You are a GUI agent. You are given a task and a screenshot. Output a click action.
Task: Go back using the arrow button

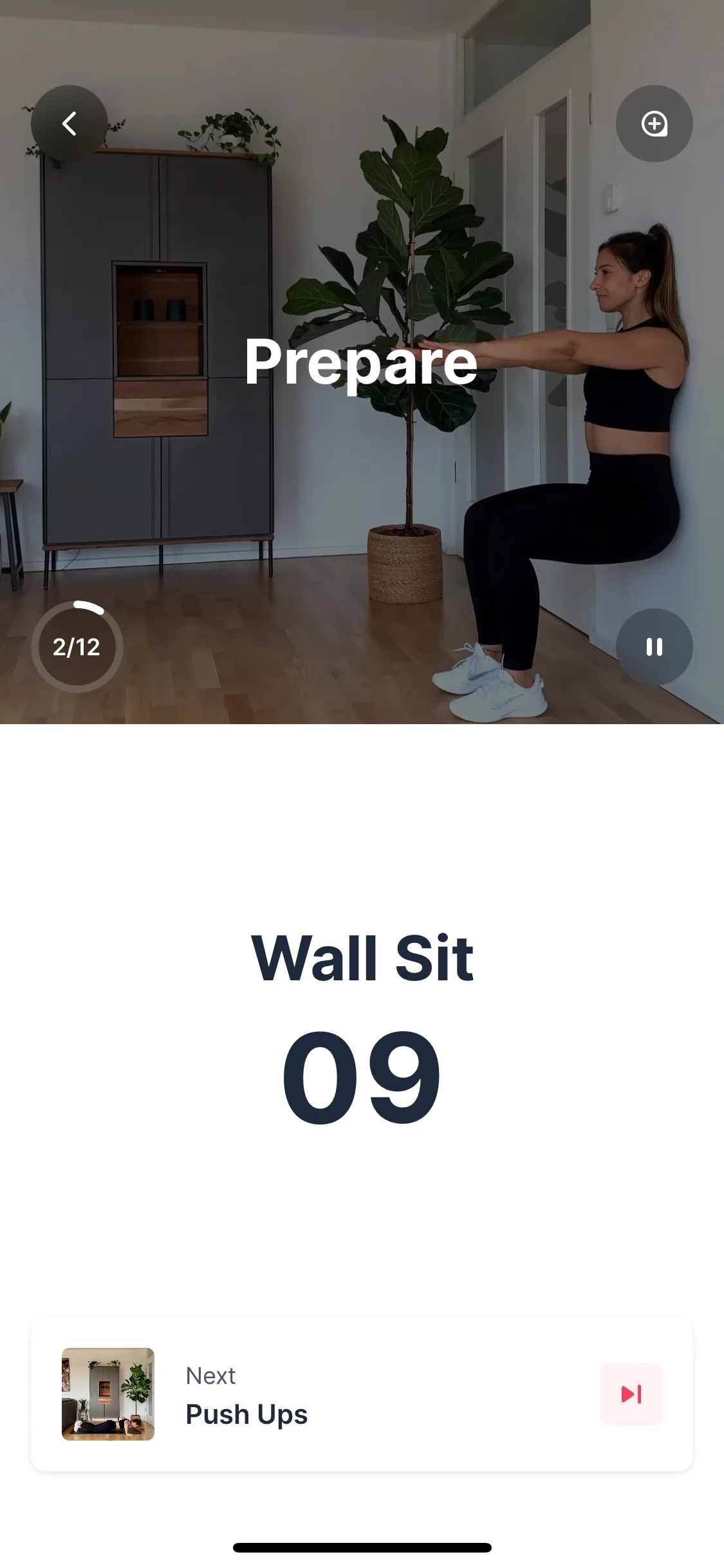[69, 123]
